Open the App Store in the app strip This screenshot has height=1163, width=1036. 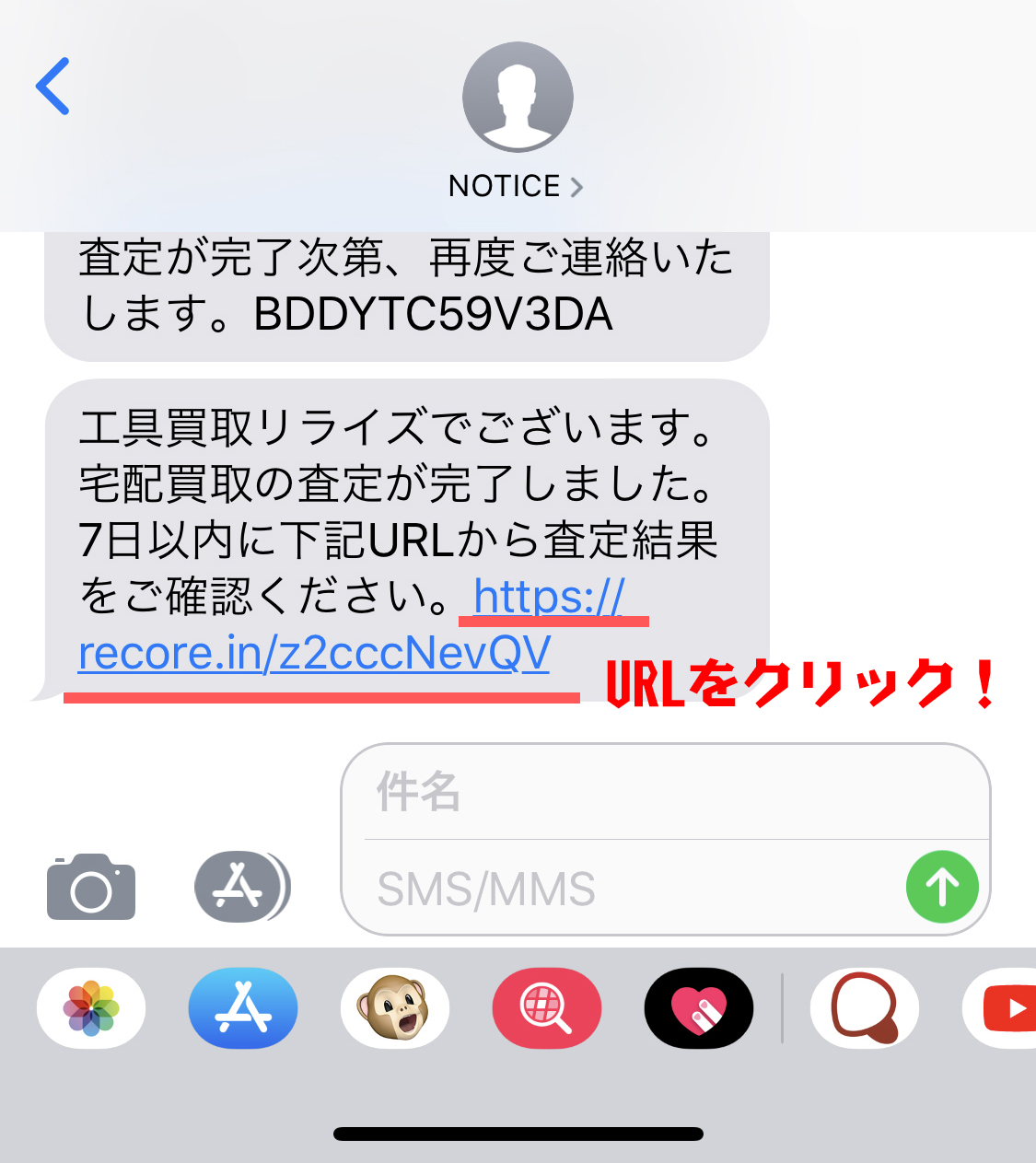243,1008
